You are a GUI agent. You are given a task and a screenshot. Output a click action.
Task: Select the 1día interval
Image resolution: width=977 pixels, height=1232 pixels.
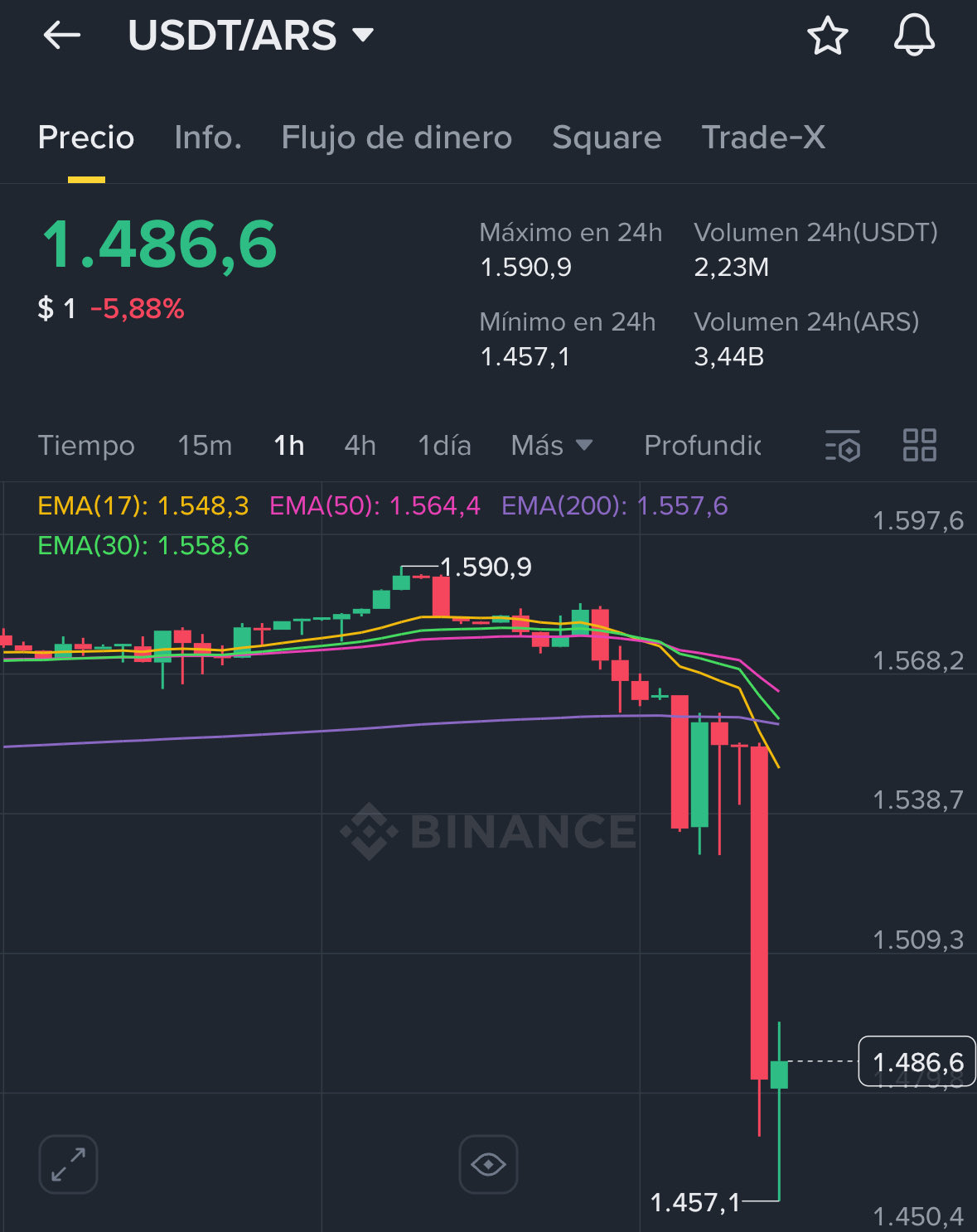(x=444, y=446)
